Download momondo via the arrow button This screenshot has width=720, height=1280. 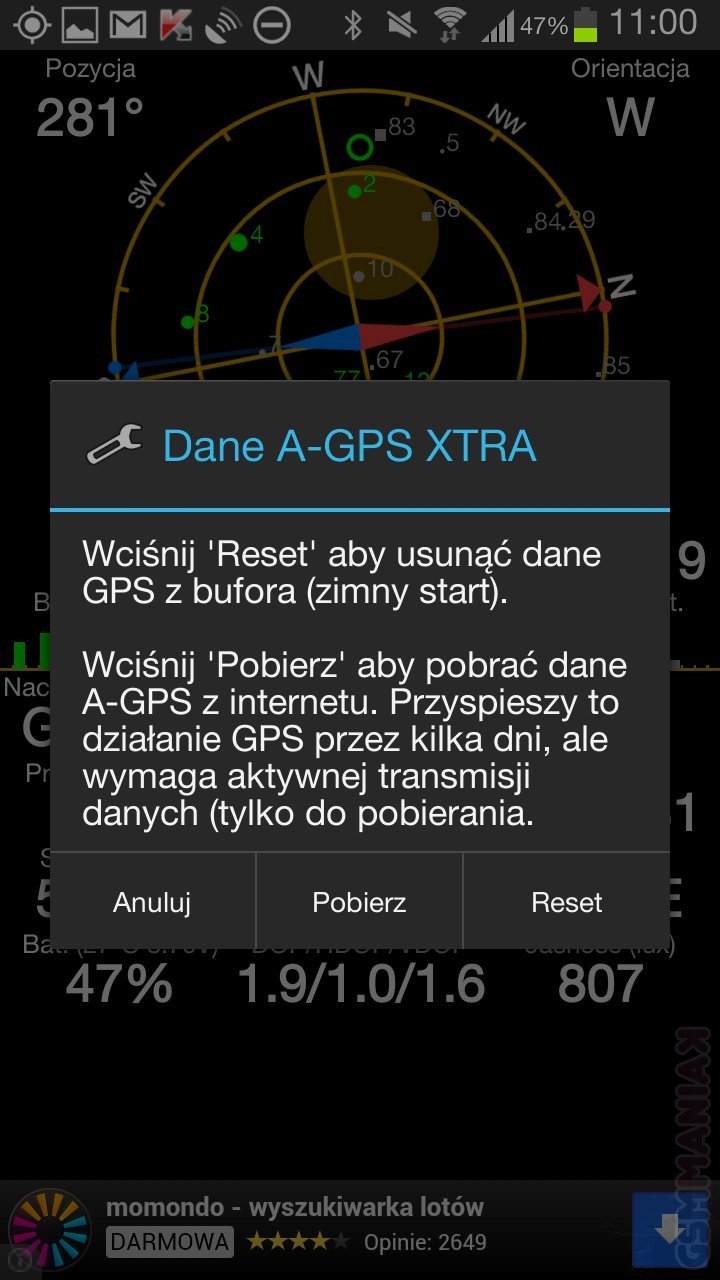670,1229
